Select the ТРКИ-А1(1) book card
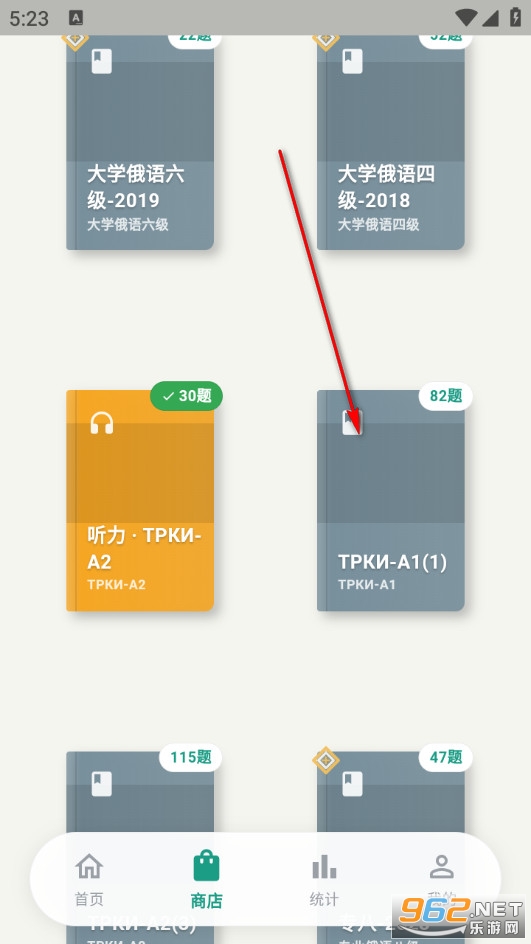 click(391, 500)
